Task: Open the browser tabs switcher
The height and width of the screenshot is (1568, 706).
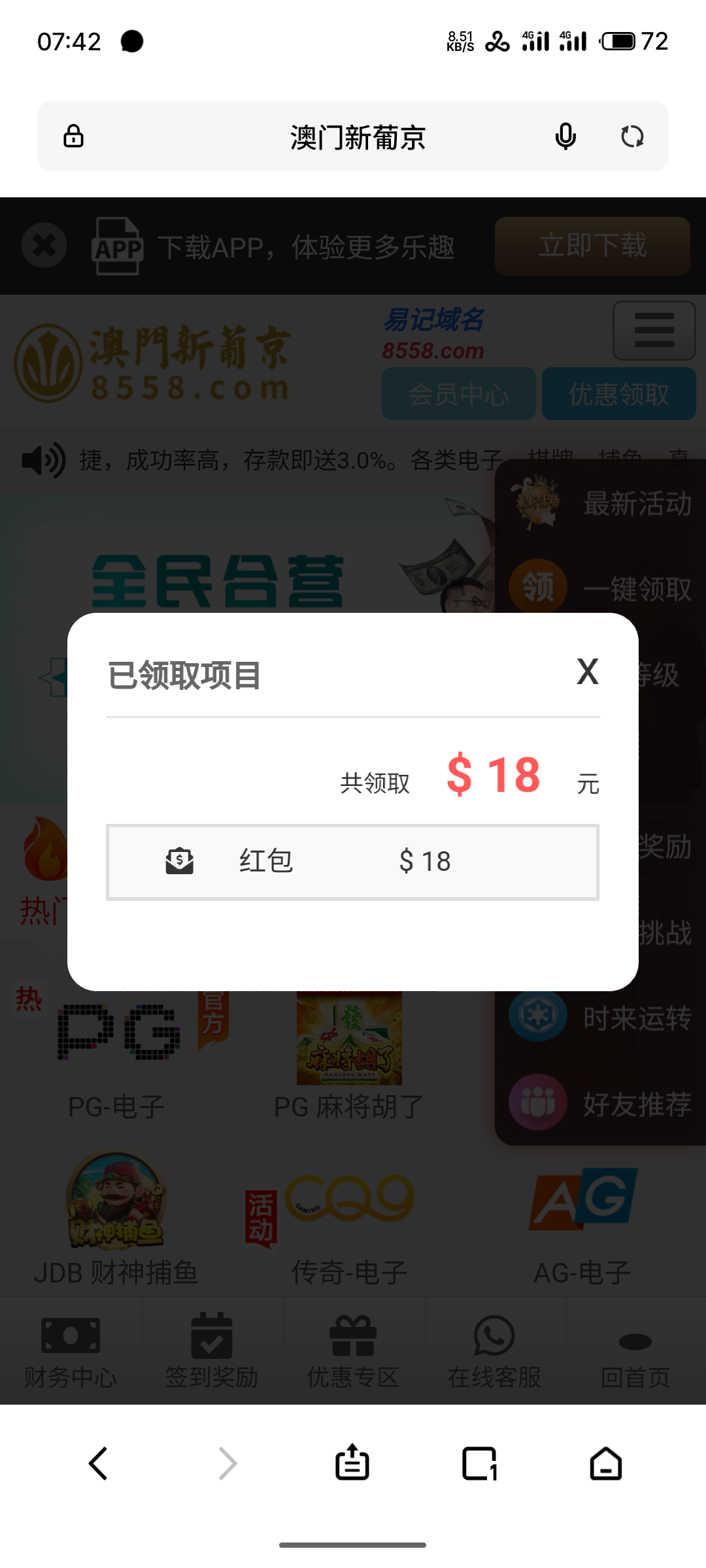Action: (x=479, y=1463)
